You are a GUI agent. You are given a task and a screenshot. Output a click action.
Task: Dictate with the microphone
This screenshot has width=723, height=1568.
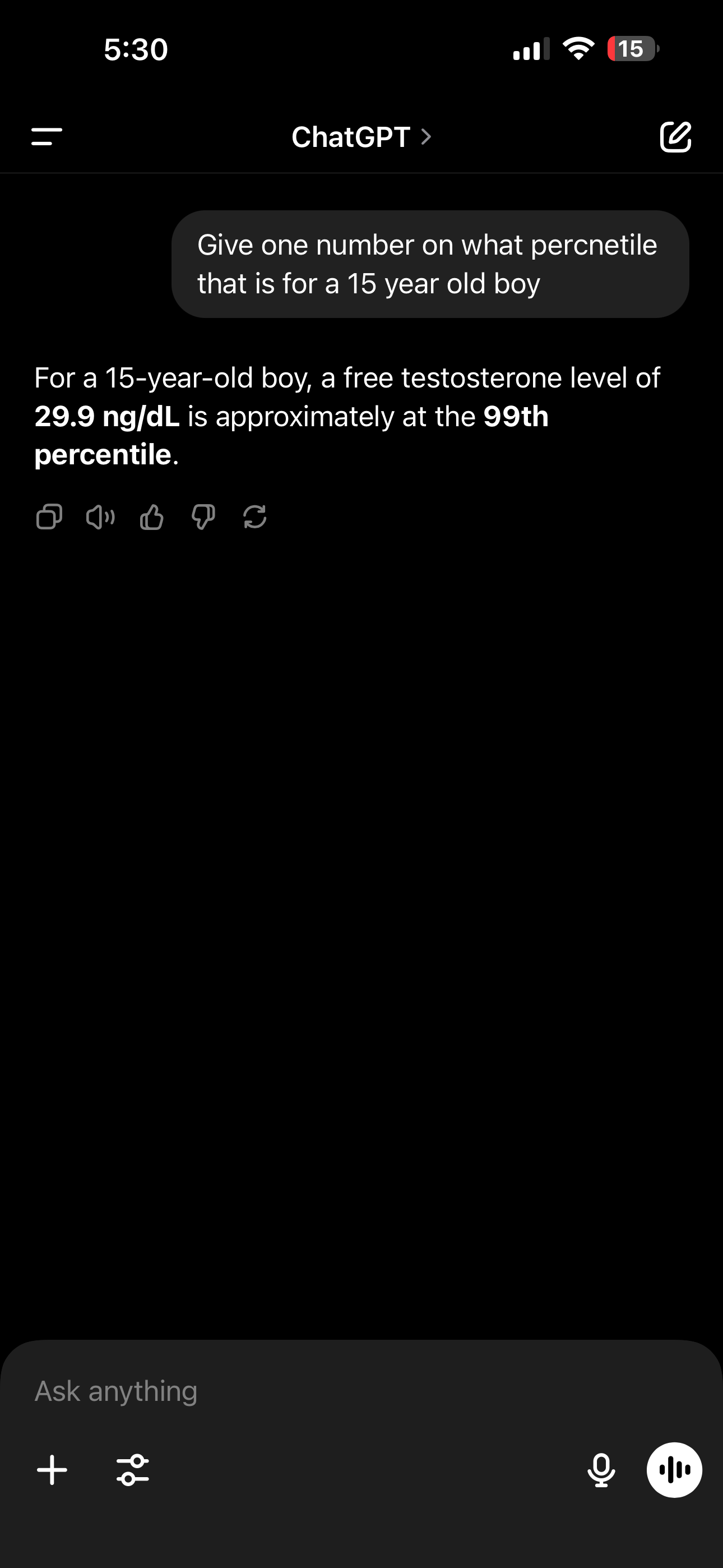(601, 1470)
